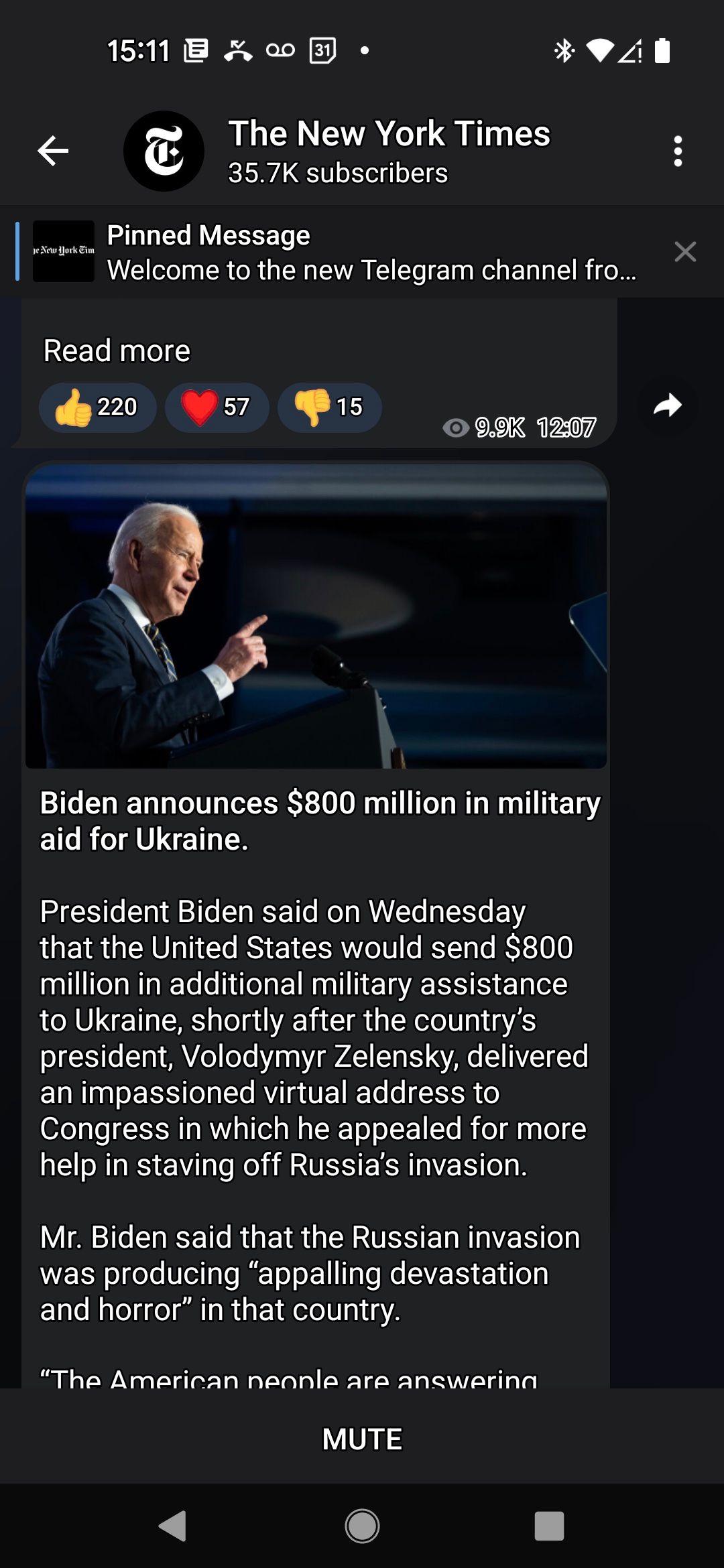Image resolution: width=724 pixels, height=1568 pixels.
Task: Share the post with forward arrow
Action: 667,406
